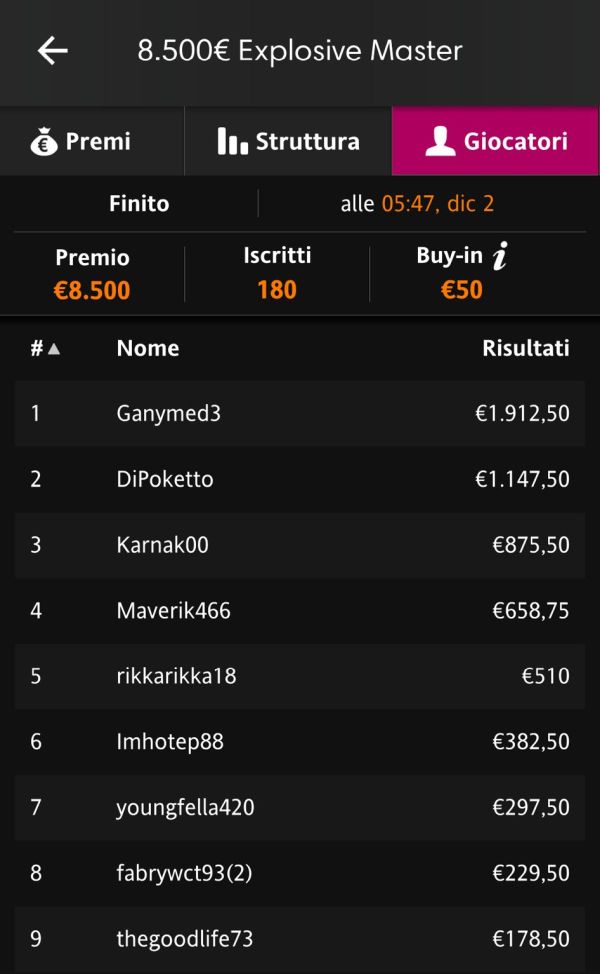The image size is (600, 974).
Task: Switch to the Premi tab
Action: click(x=92, y=141)
